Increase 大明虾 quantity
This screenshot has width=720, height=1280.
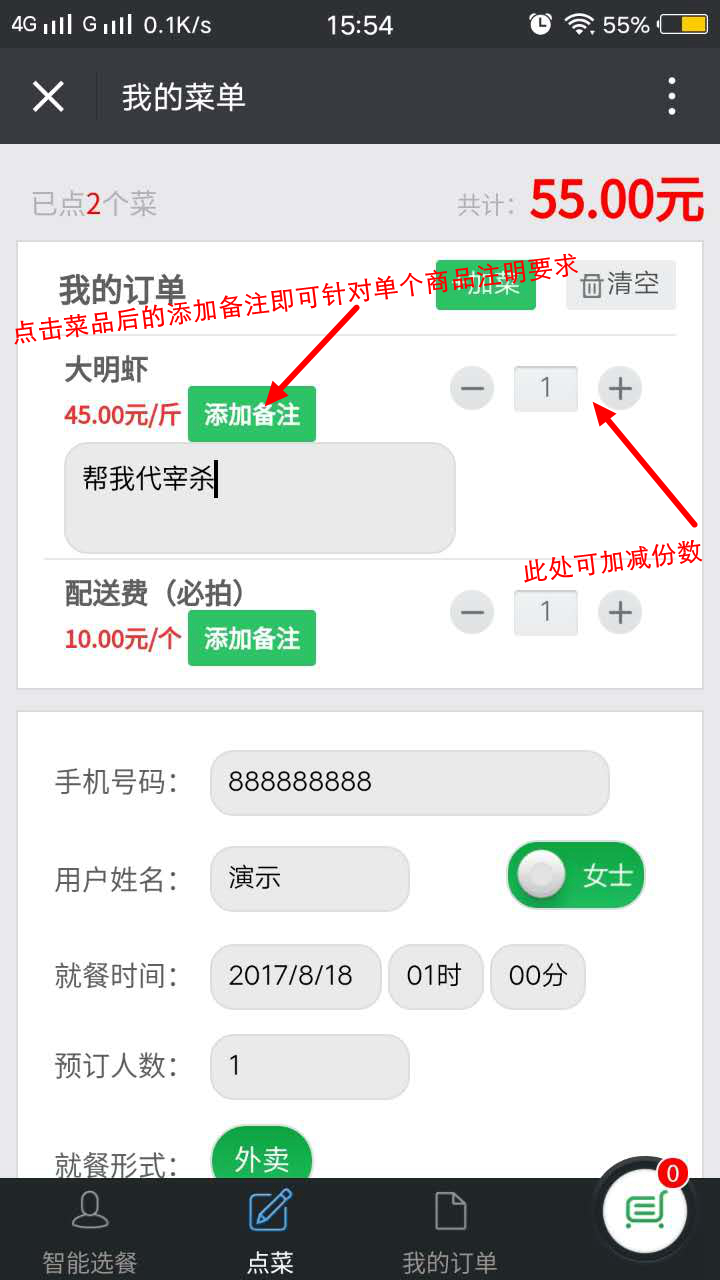tap(620, 388)
